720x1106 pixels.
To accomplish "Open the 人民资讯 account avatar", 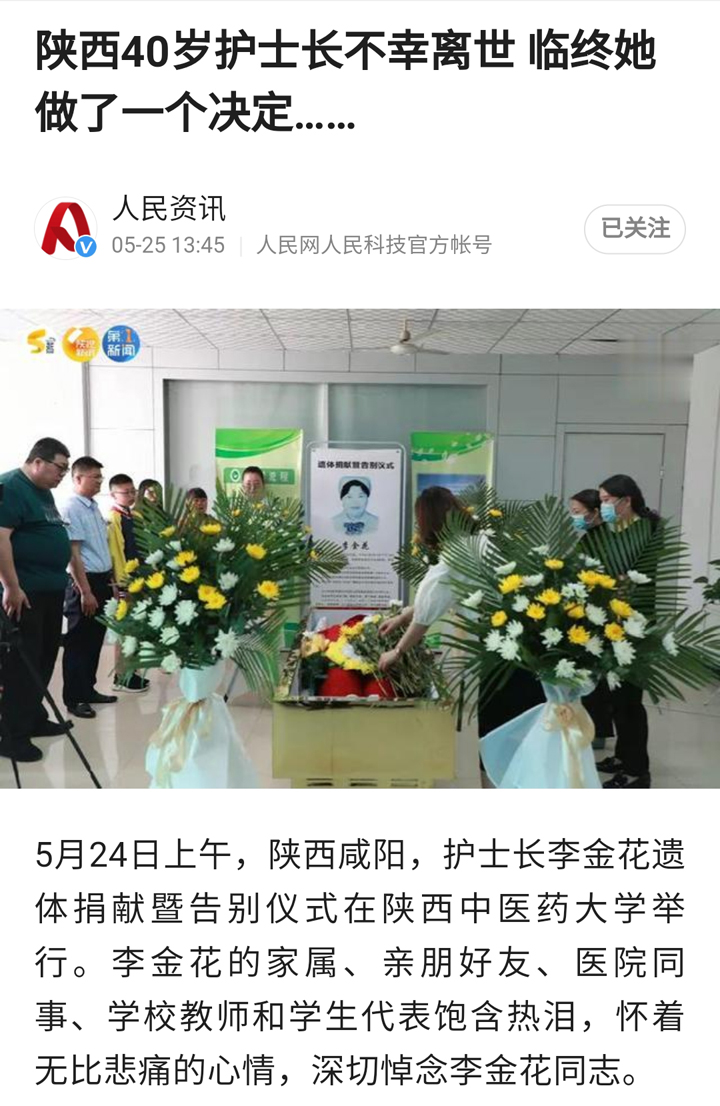I will pos(66,229).
